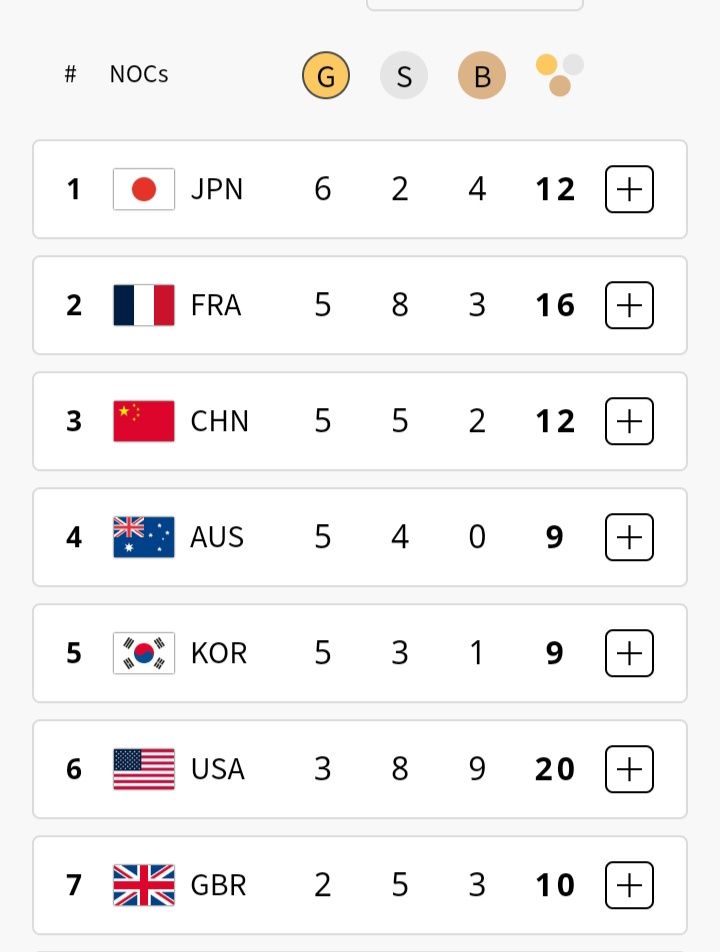Expand the KOR row details
Image resolution: width=720 pixels, height=952 pixels.
click(628, 653)
